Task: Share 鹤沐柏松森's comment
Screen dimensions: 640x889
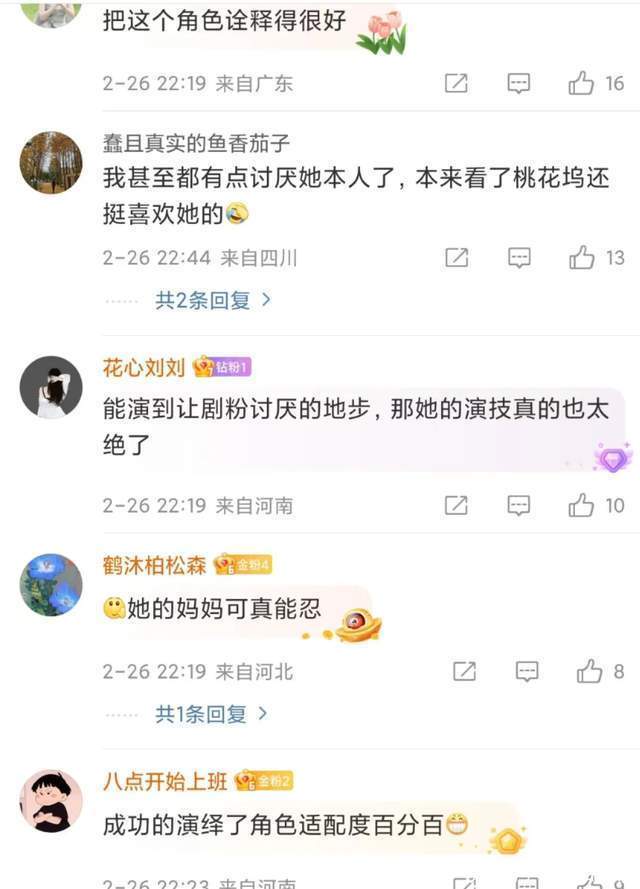Action: coord(464,672)
